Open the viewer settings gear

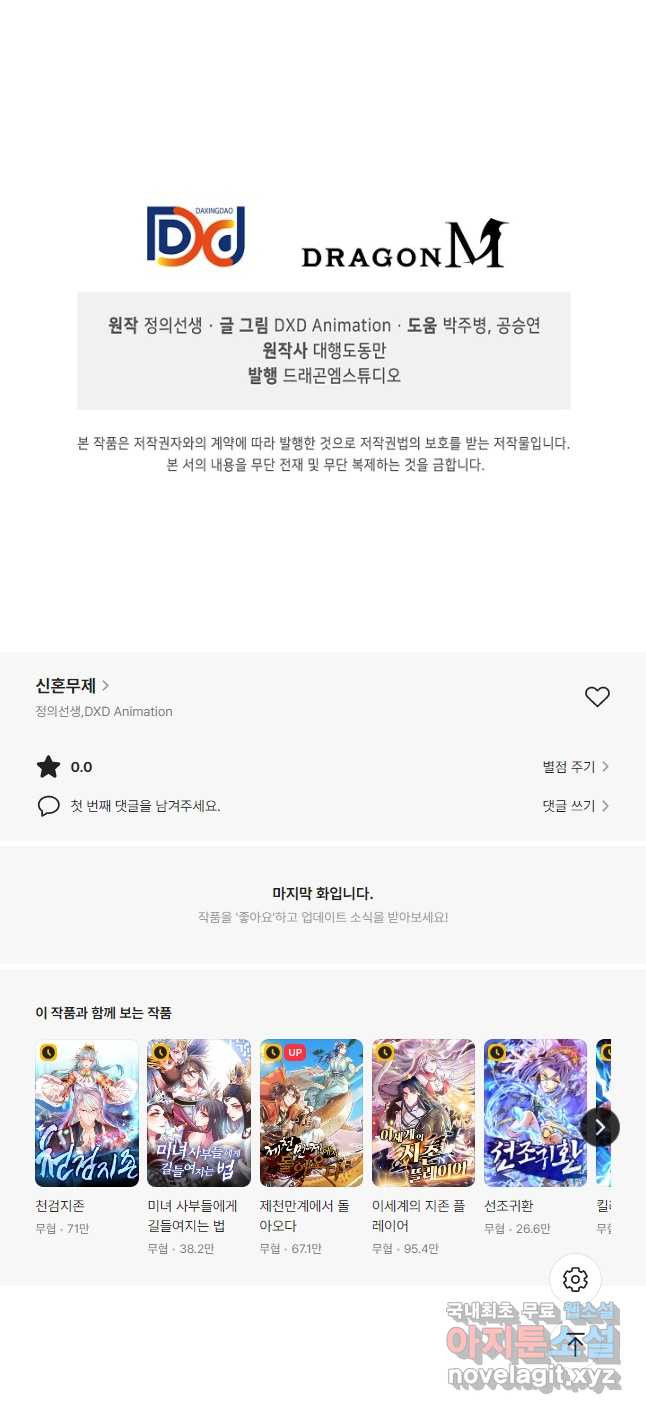pos(575,1279)
